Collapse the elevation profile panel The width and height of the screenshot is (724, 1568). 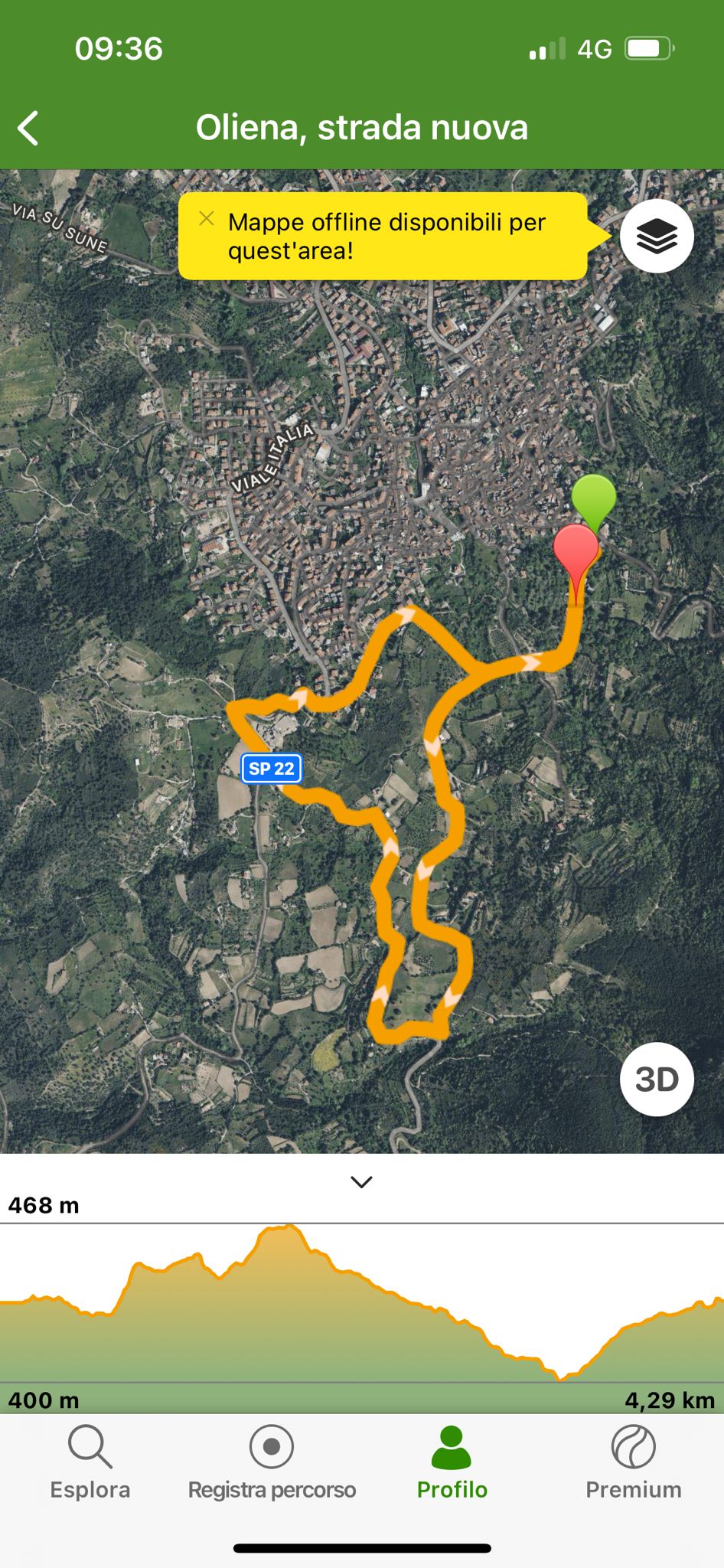click(x=361, y=1181)
